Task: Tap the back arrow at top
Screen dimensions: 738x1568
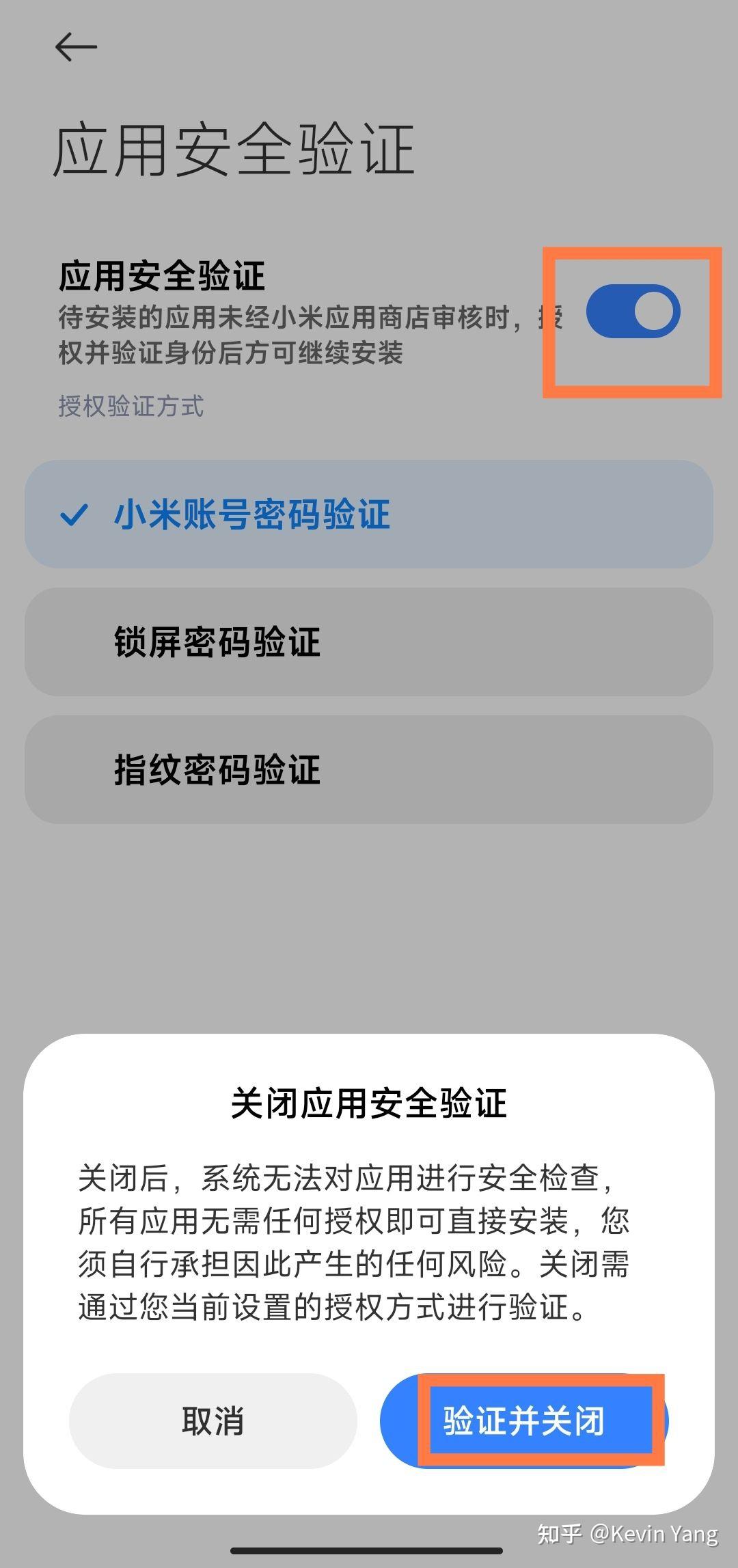Action: 76,47
